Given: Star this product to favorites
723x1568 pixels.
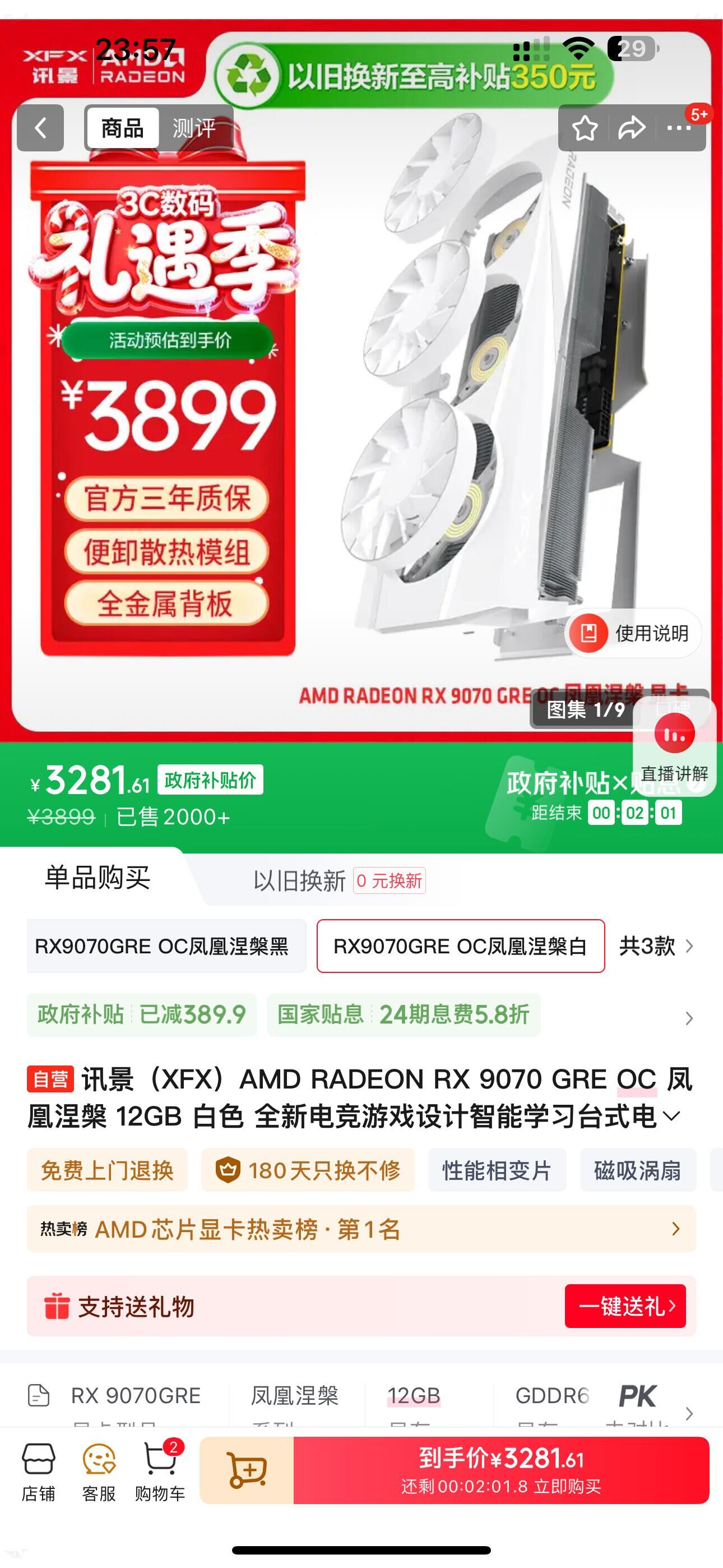Looking at the screenshot, I should click(586, 128).
